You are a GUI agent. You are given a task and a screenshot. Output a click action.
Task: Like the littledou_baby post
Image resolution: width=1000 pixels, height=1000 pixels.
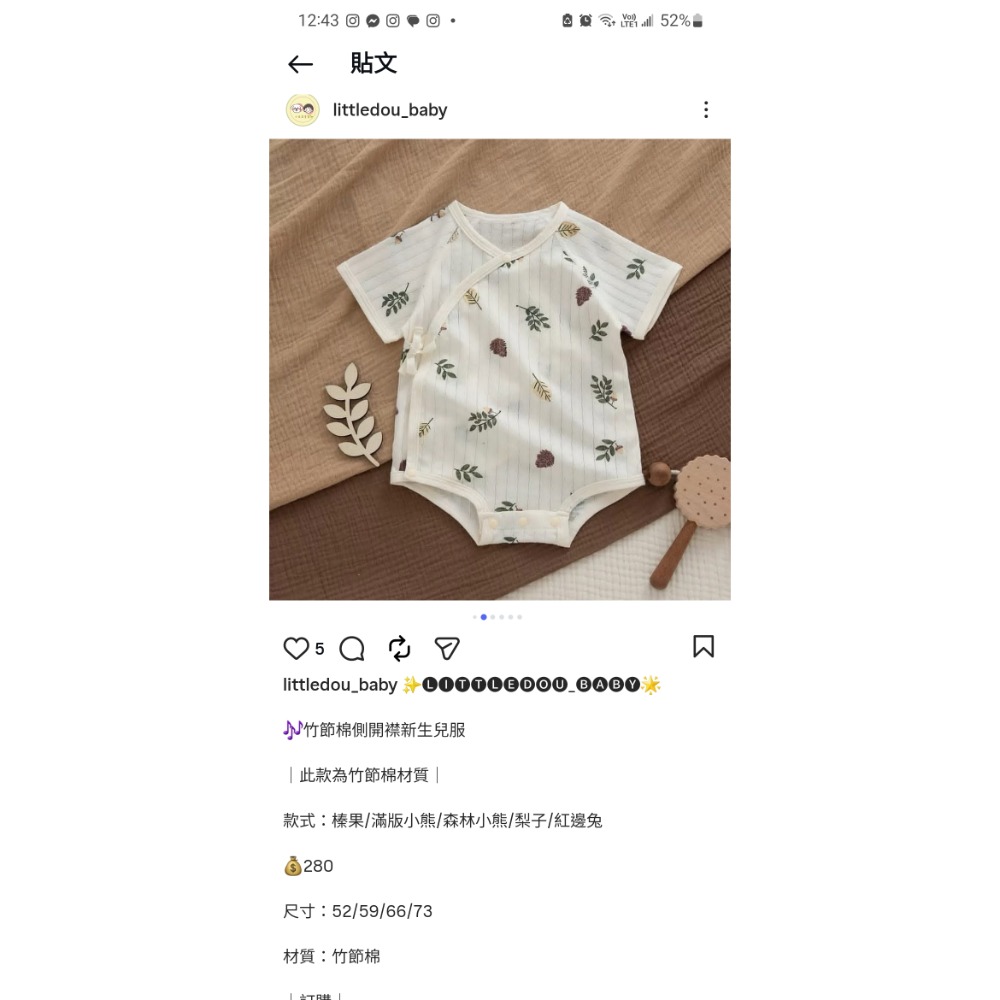click(x=296, y=648)
